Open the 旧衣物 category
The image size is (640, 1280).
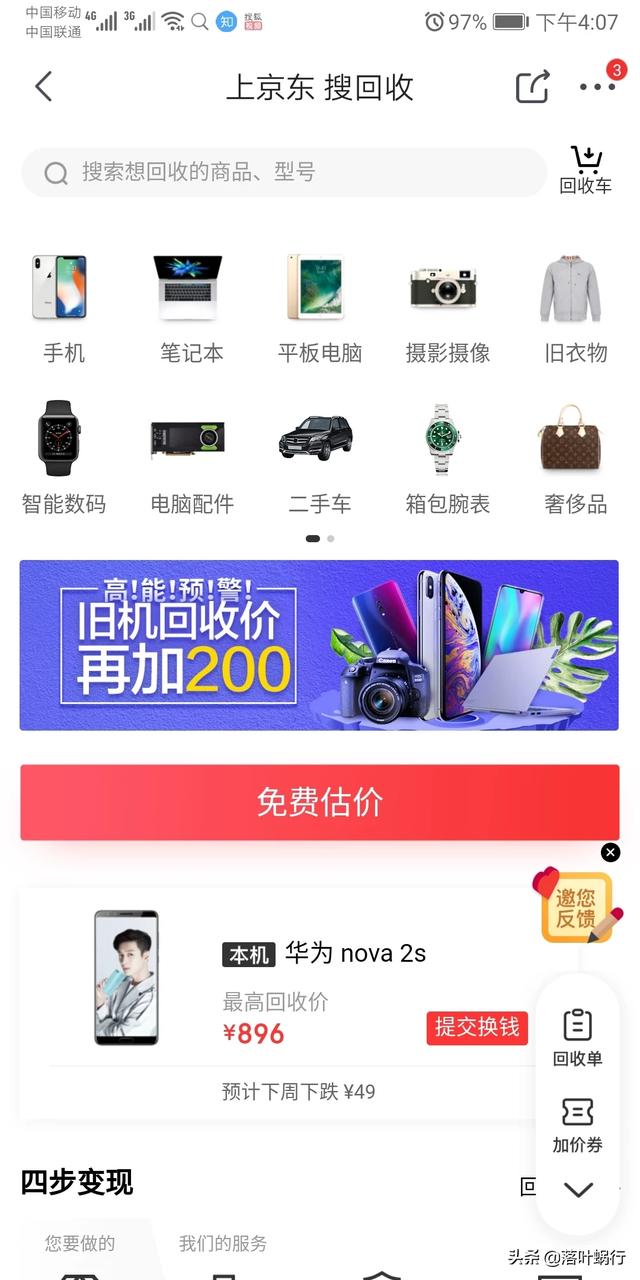click(x=575, y=308)
